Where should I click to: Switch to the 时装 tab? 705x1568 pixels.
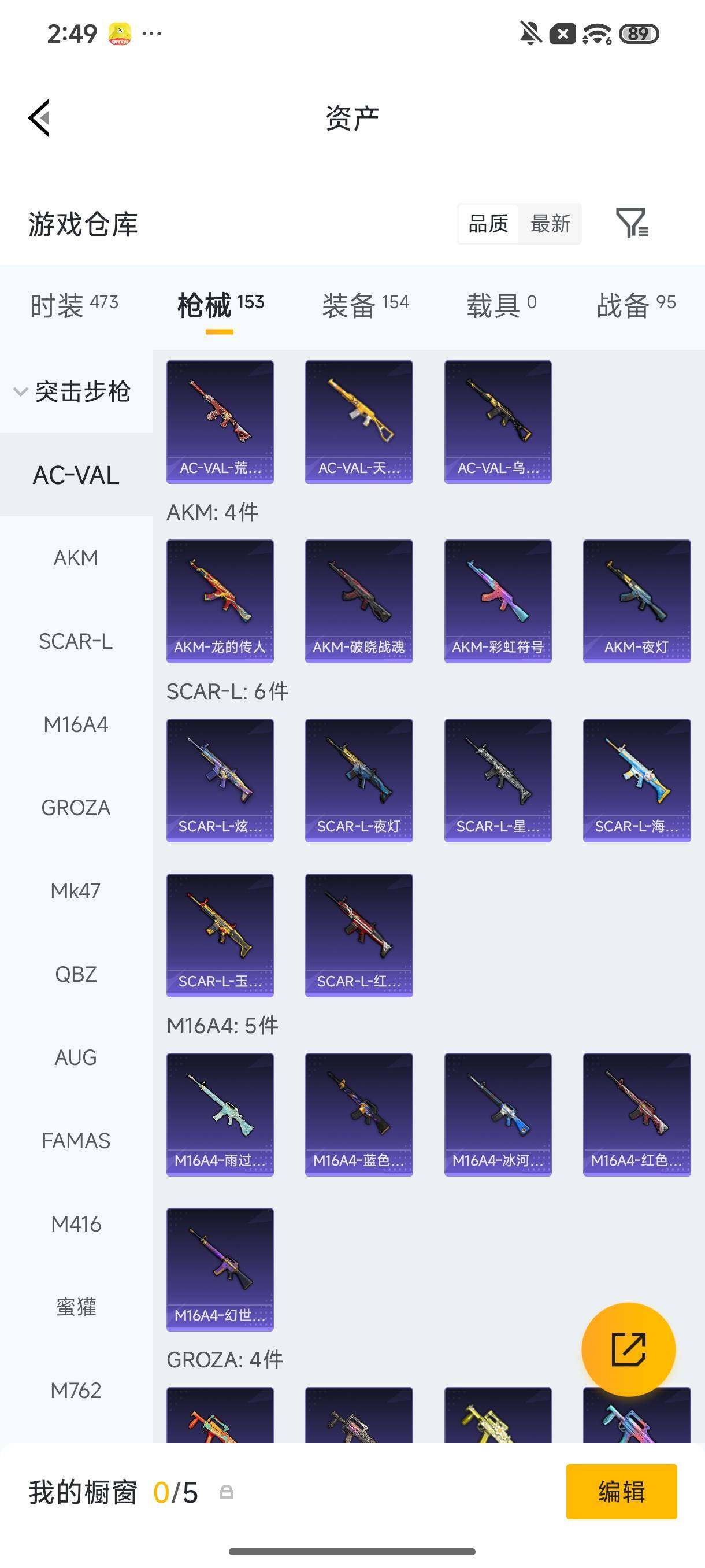coord(74,304)
